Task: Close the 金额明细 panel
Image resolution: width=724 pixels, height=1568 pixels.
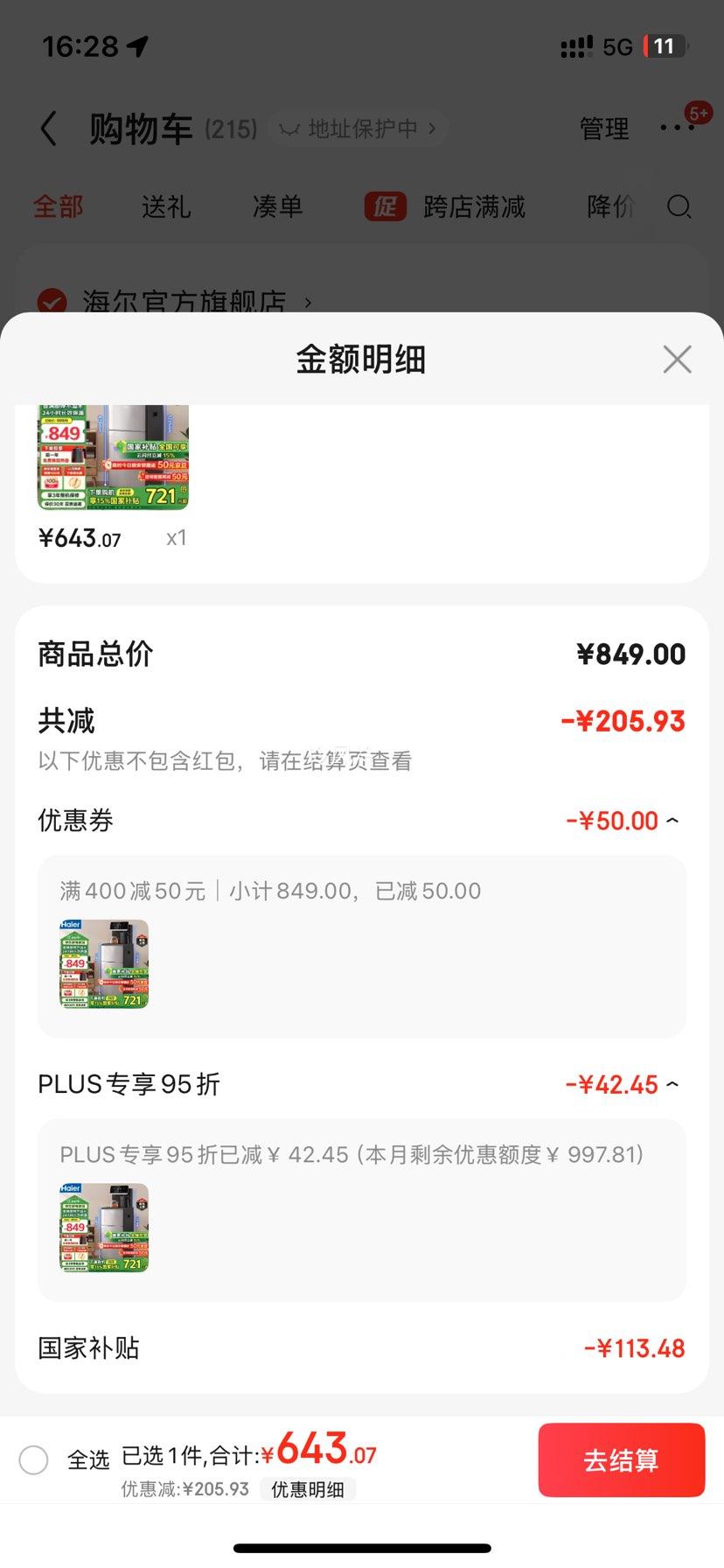Action: click(x=677, y=360)
